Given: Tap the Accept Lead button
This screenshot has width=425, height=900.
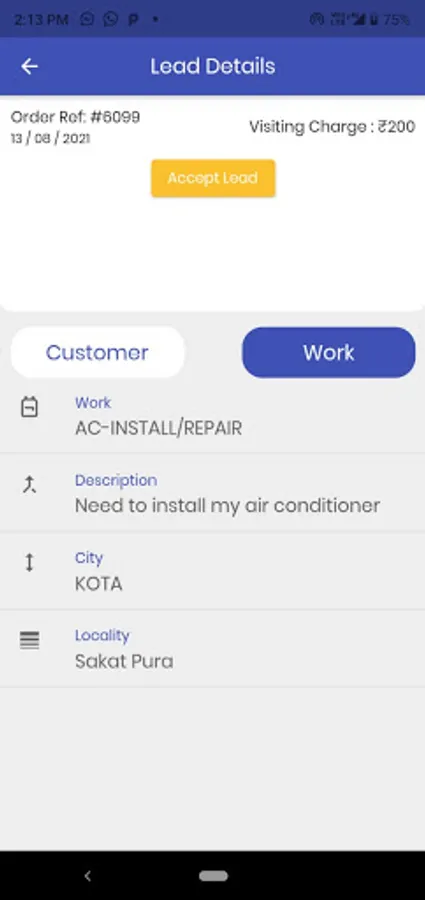Looking at the screenshot, I should [x=213, y=178].
